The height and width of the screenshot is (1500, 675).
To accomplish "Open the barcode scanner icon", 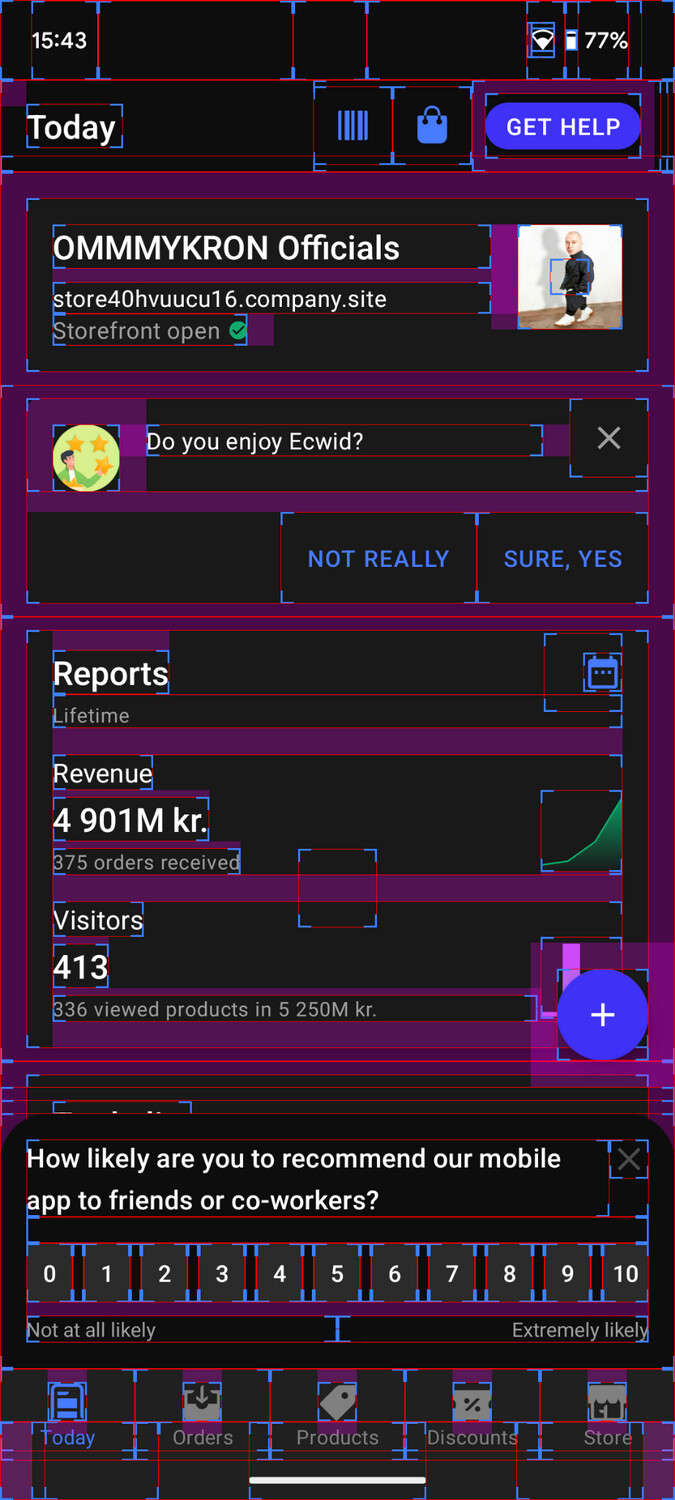I will tap(352, 126).
